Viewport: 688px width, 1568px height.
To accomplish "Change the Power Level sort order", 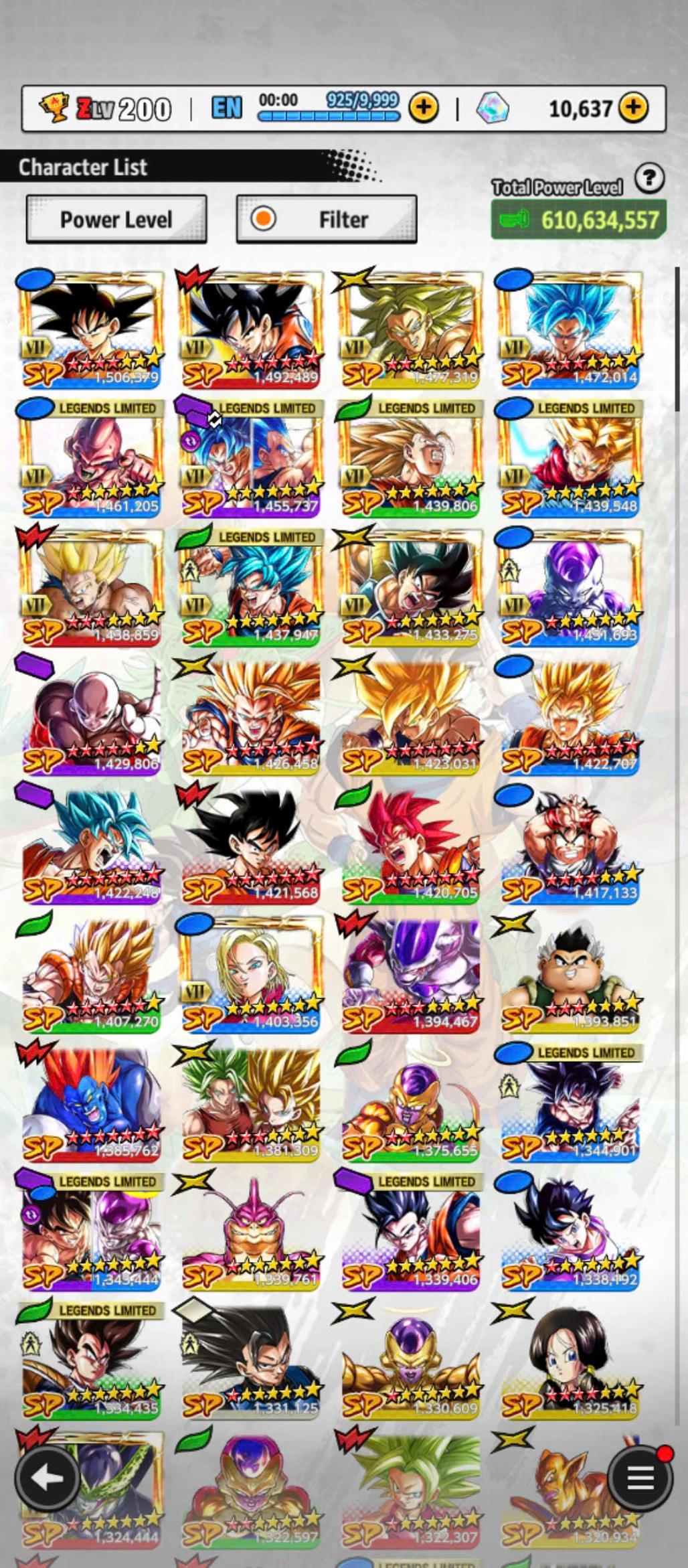I will (116, 220).
